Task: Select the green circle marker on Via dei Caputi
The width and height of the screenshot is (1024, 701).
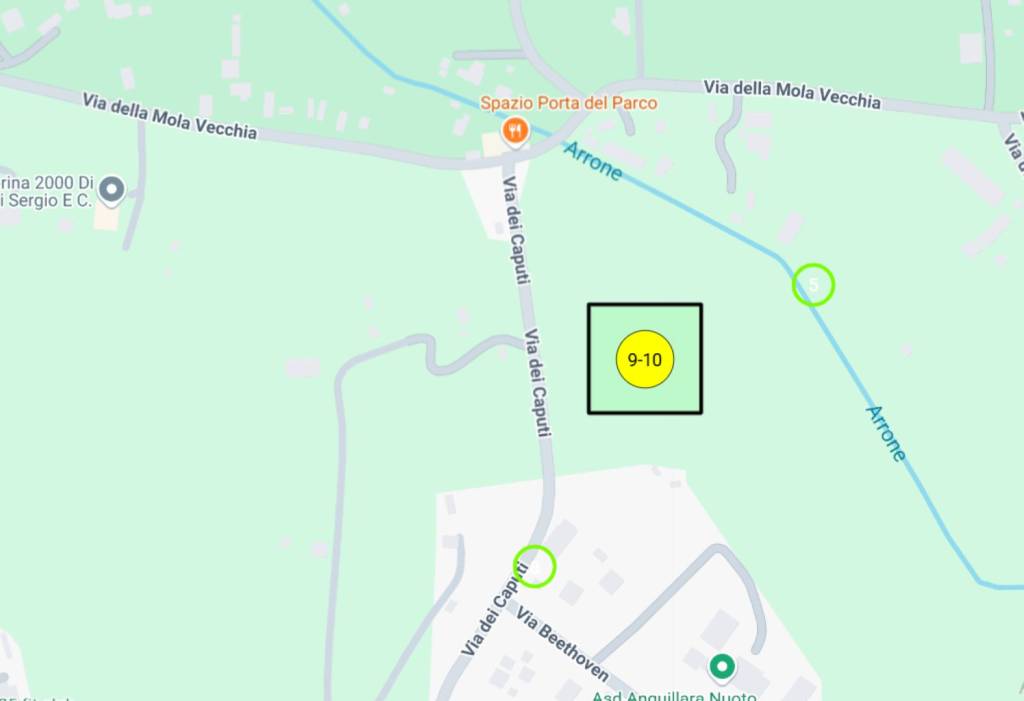Action: (x=535, y=566)
